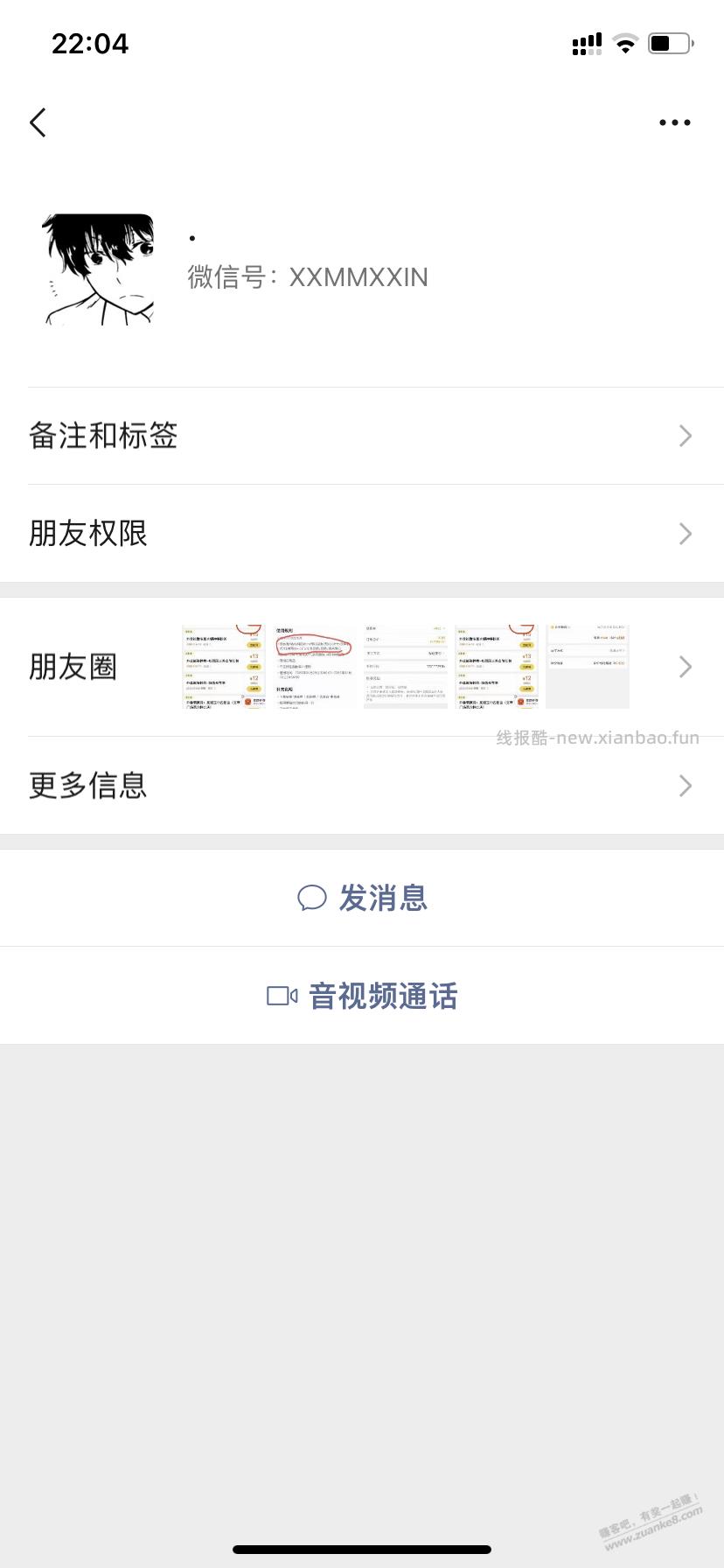The height and width of the screenshot is (1568, 724).
Task: Tap the cellular signal bars icon
Action: (x=587, y=43)
